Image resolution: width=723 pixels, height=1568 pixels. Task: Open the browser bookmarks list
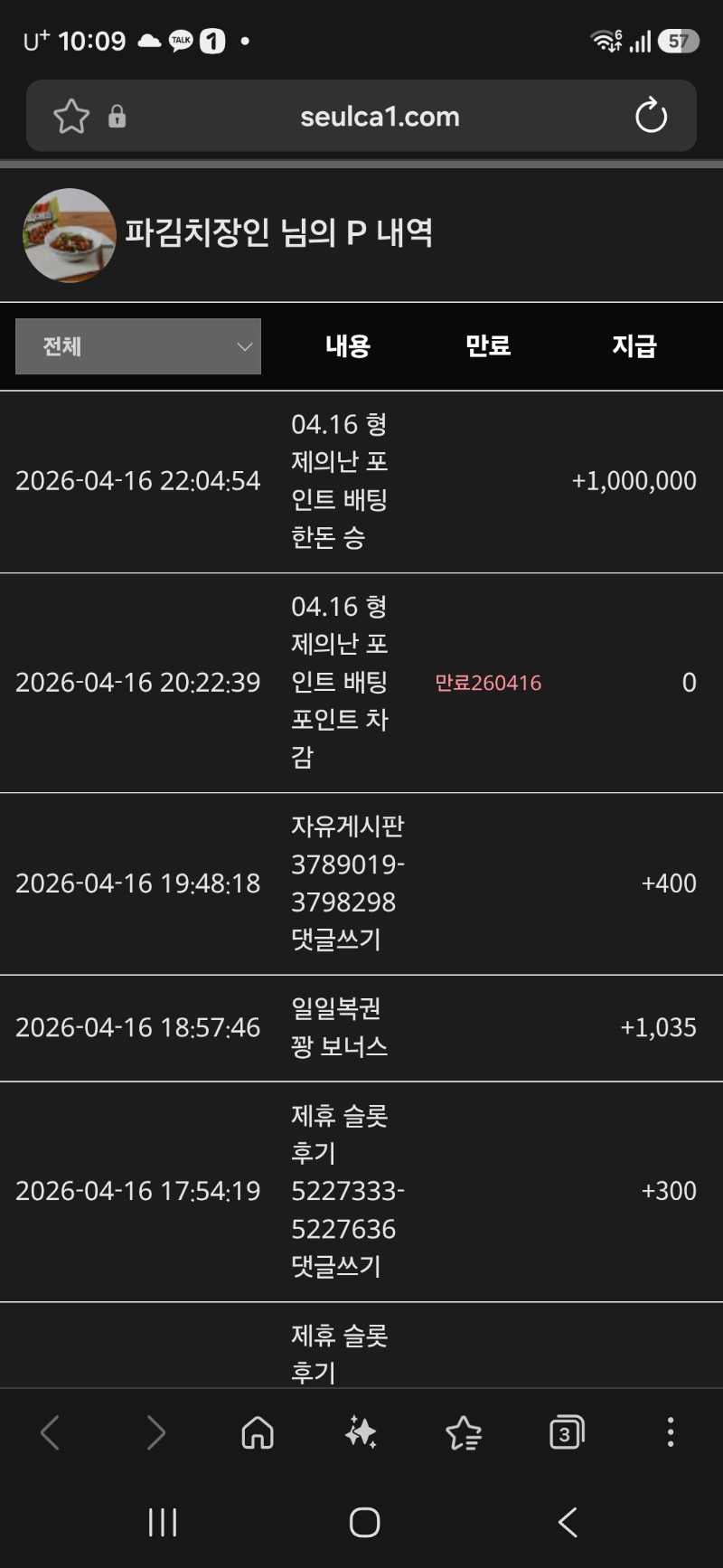point(464,1433)
